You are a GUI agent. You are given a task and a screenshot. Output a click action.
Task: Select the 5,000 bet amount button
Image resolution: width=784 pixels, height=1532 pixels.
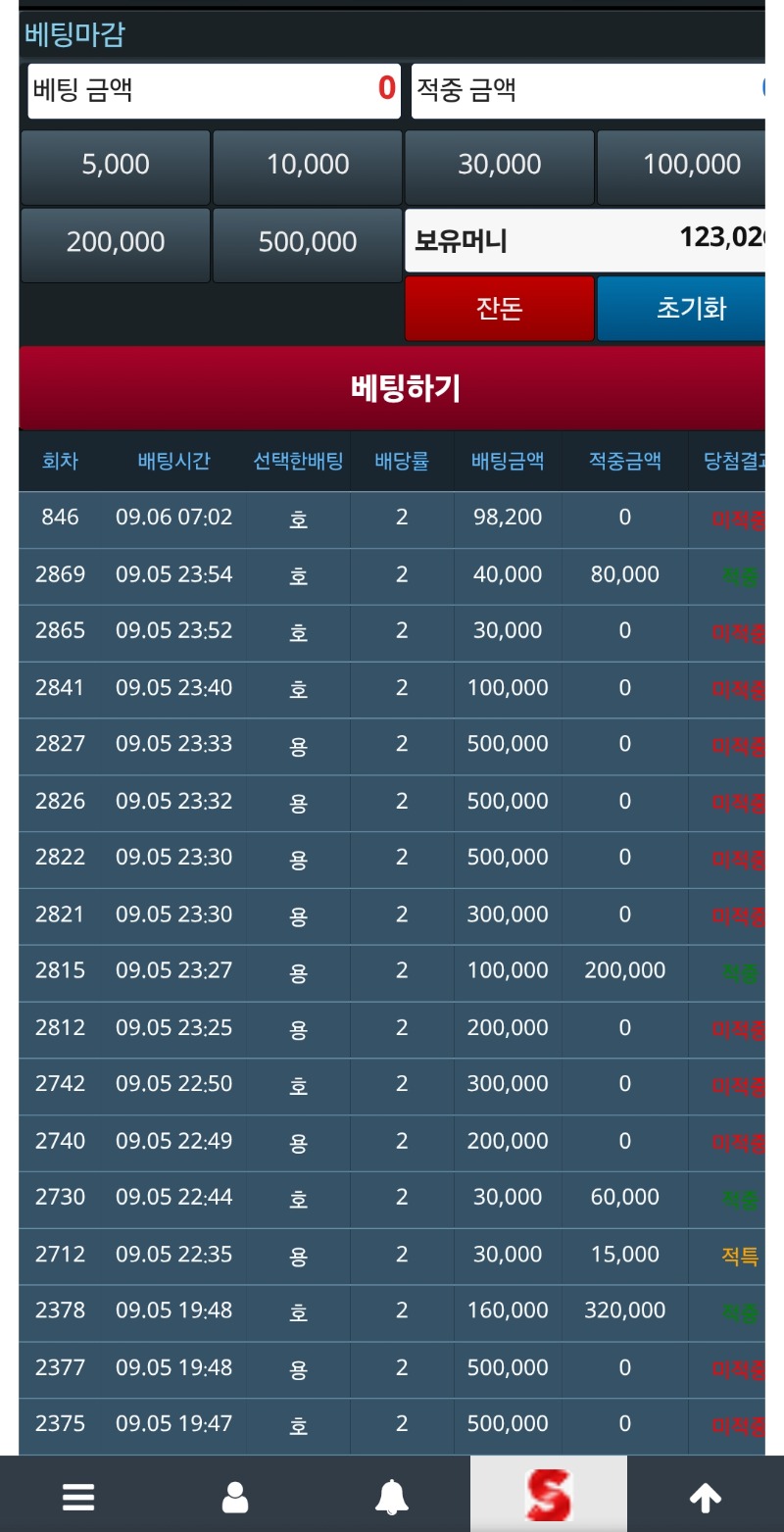(116, 167)
